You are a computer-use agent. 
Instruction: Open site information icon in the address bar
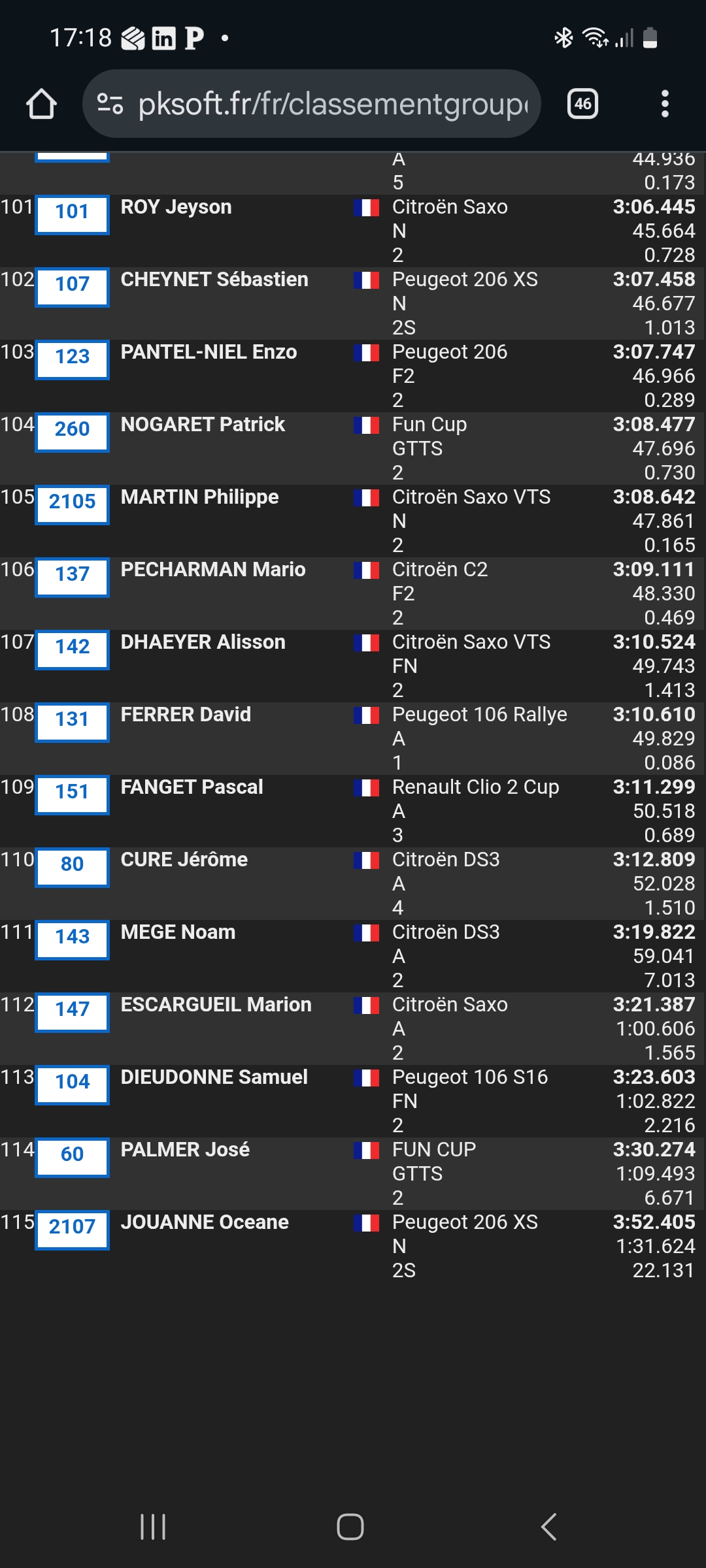tap(110, 104)
